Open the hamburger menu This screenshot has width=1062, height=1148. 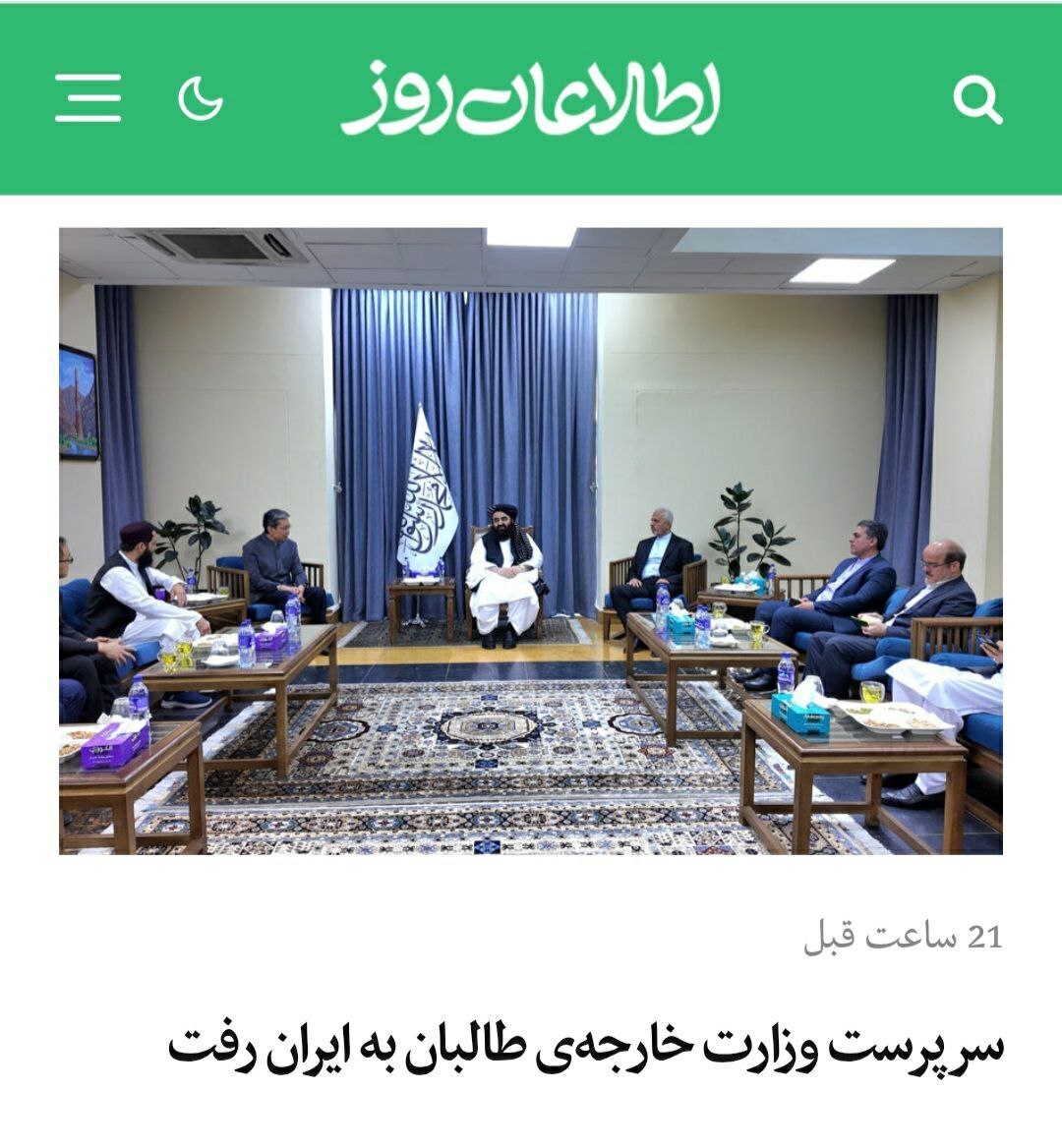tap(88, 98)
